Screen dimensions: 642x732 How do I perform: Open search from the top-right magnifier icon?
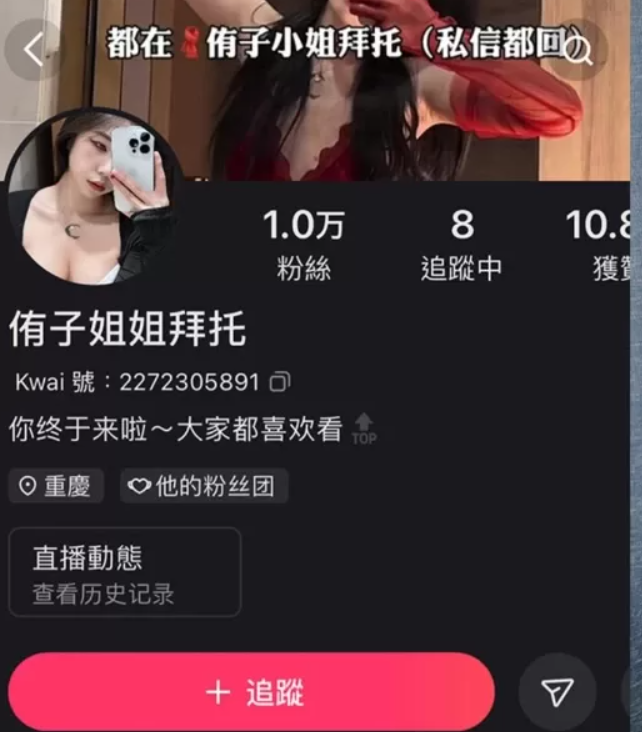(x=579, y=51)
